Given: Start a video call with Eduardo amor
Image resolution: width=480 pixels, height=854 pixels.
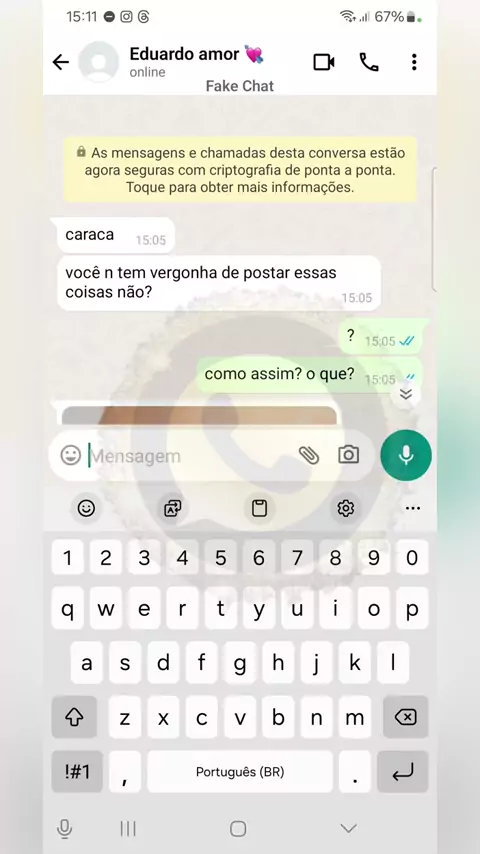Looking at the screenshot, I should 324,62.
